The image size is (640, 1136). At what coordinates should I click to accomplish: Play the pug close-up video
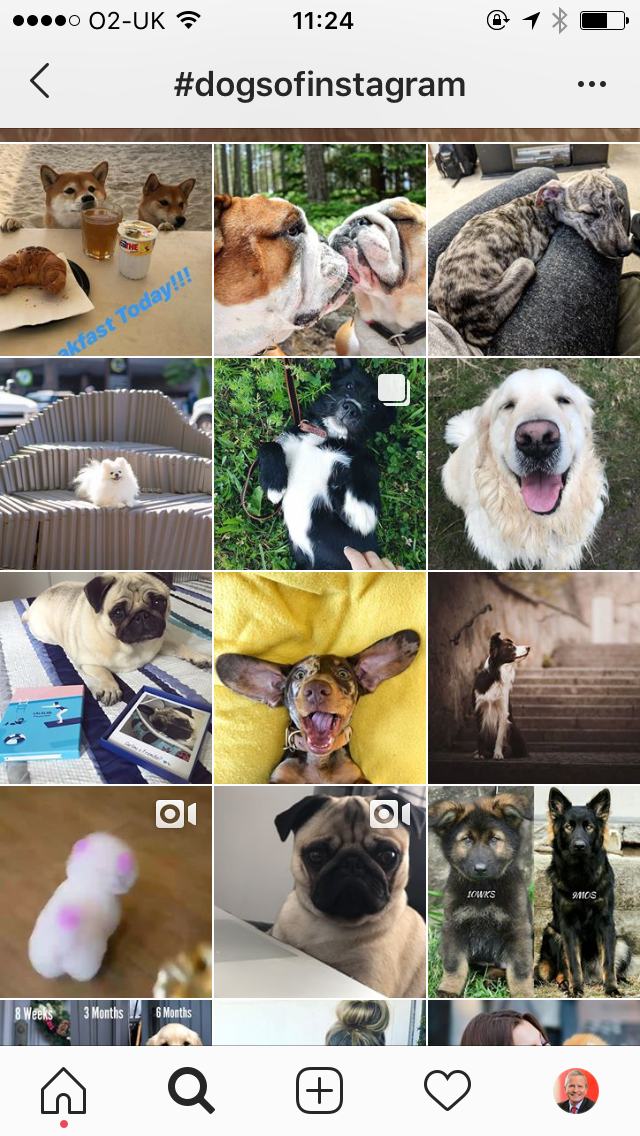(320, 892)
